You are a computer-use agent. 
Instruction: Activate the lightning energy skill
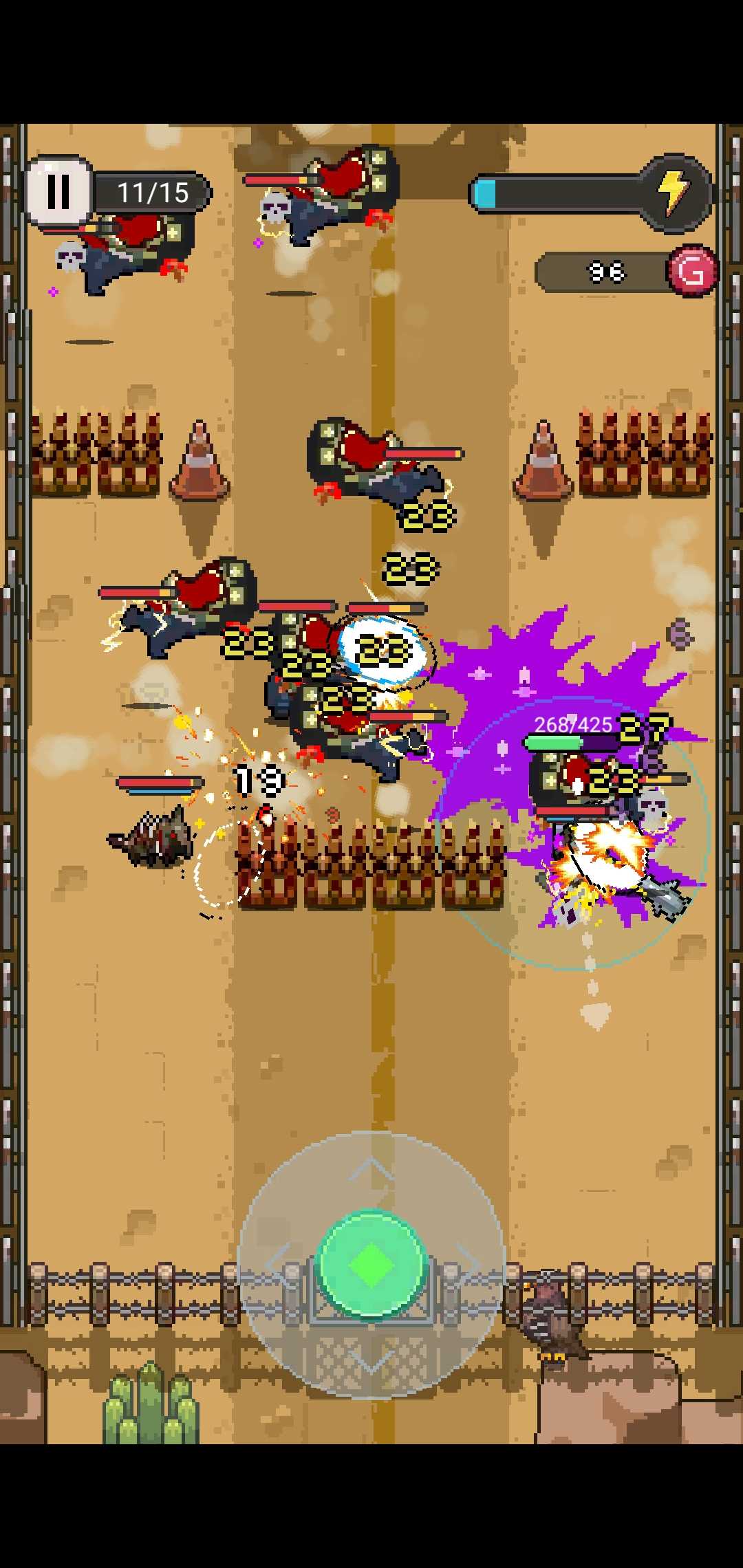click(674, 193)
